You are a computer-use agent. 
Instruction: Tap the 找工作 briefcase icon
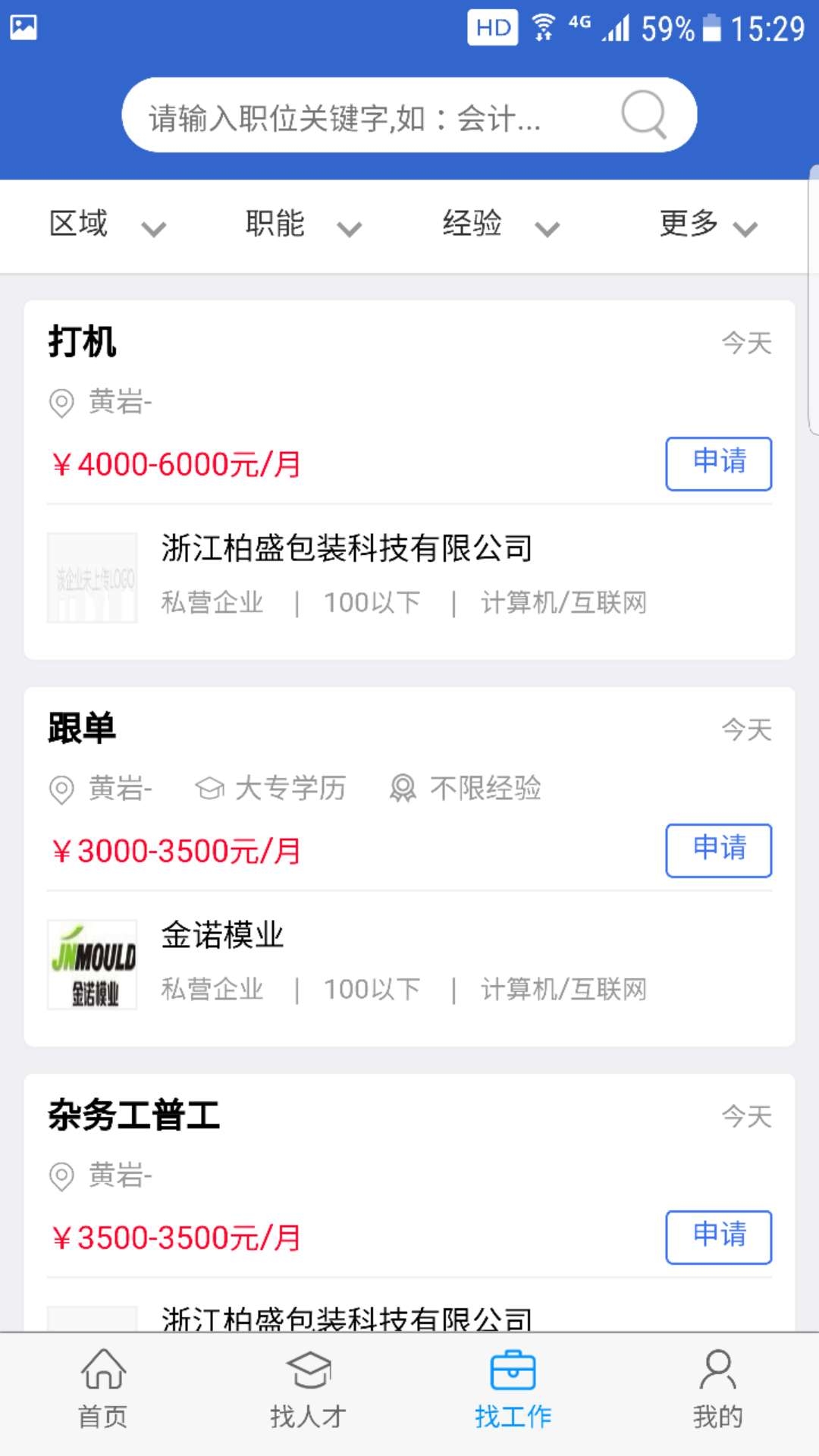coord(512,1371)
